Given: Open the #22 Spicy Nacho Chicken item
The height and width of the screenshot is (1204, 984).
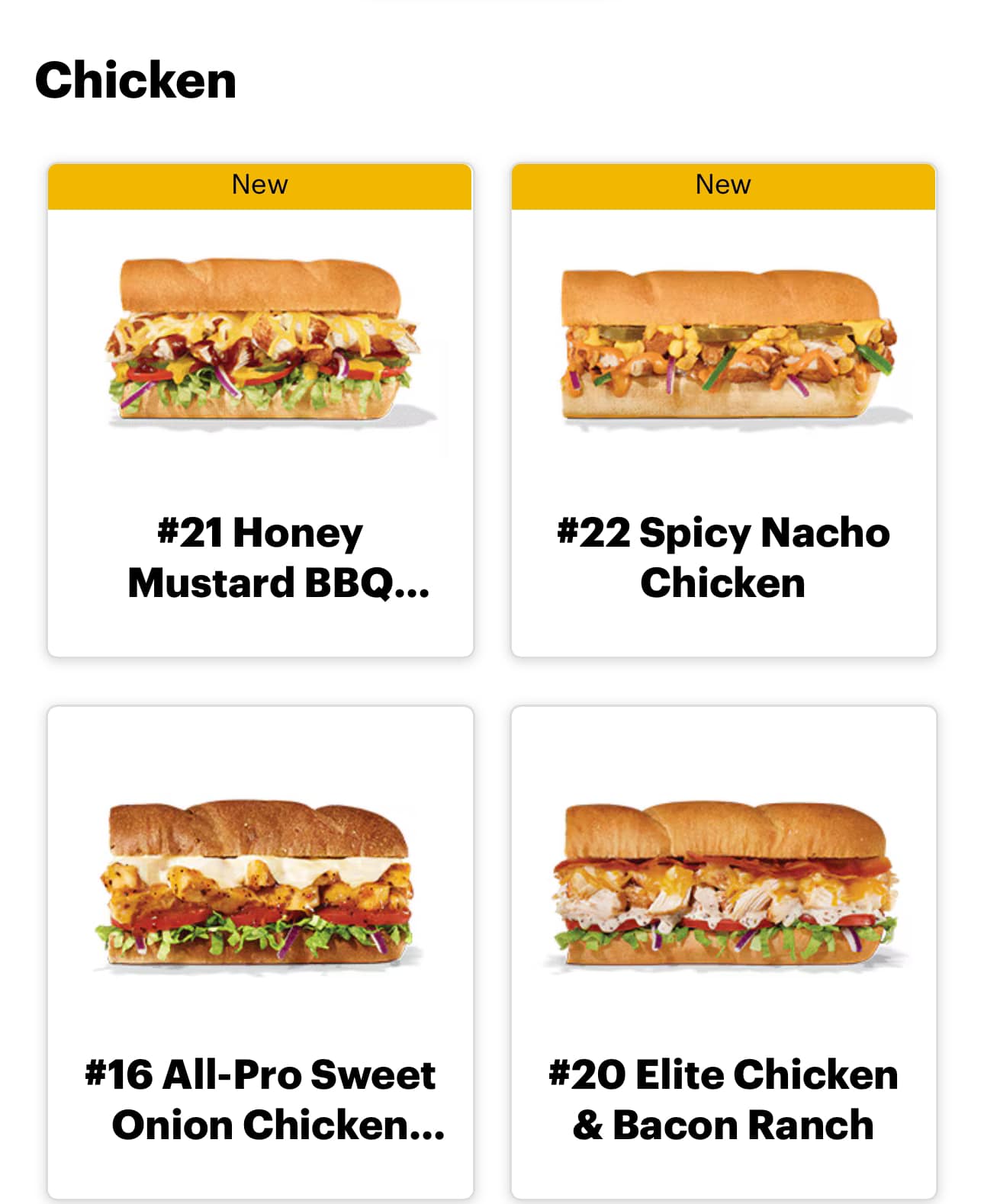Looking at the screenshot, I should pos(725,557).
